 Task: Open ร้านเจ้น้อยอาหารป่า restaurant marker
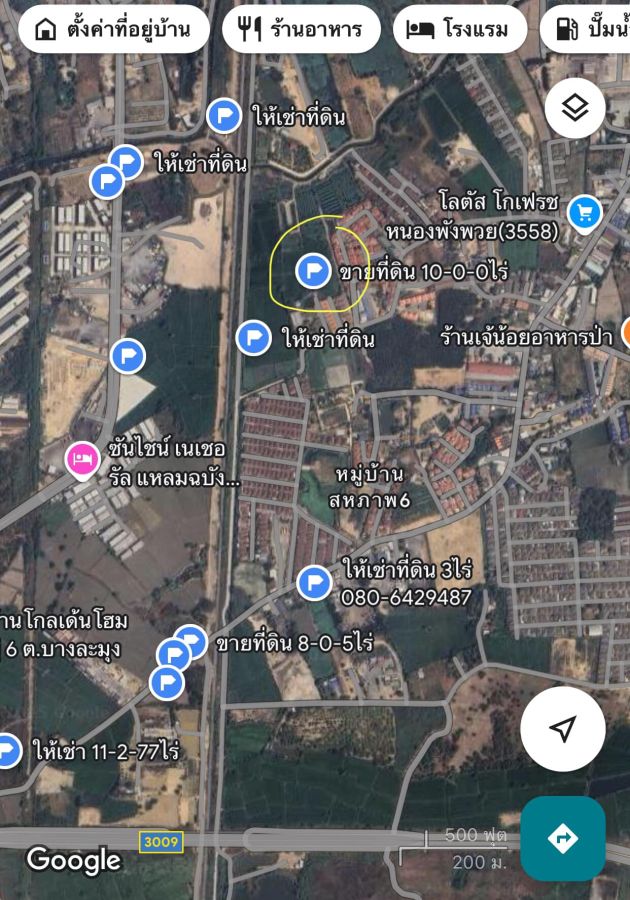[x=625, y=333]
